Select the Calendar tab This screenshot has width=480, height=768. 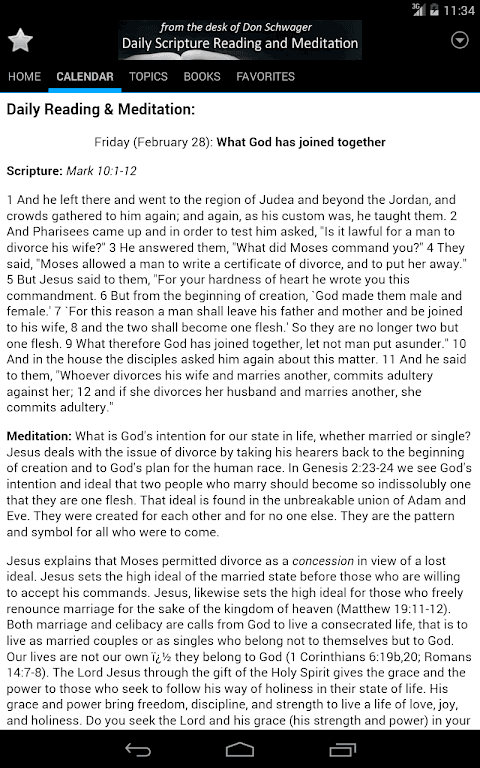click(x=85, y=76)
